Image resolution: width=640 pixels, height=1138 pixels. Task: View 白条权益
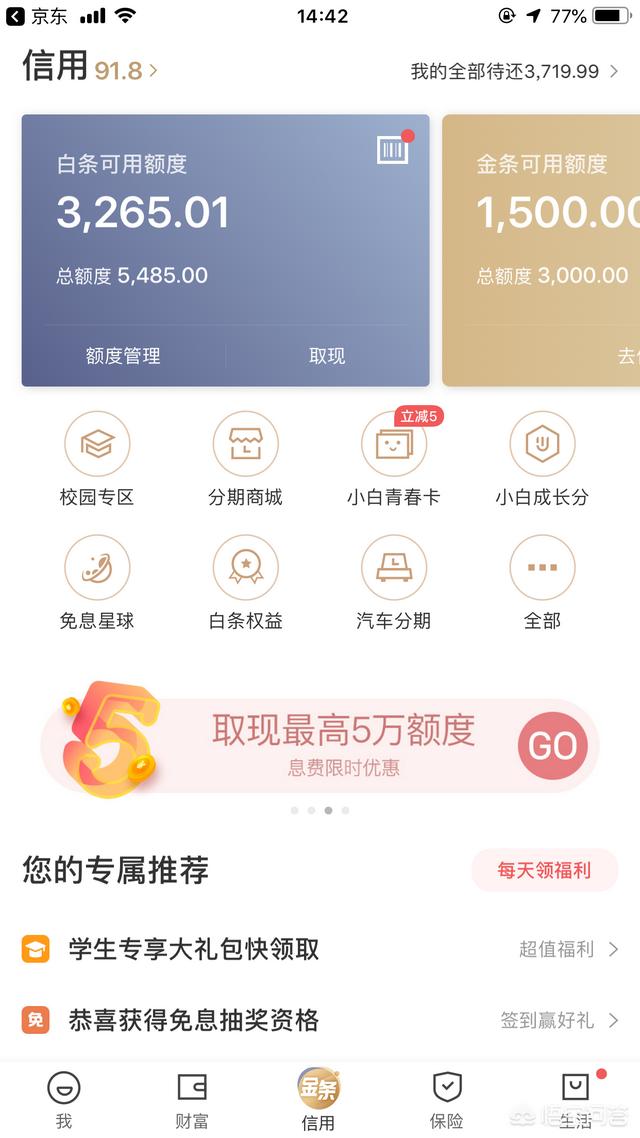245,568
